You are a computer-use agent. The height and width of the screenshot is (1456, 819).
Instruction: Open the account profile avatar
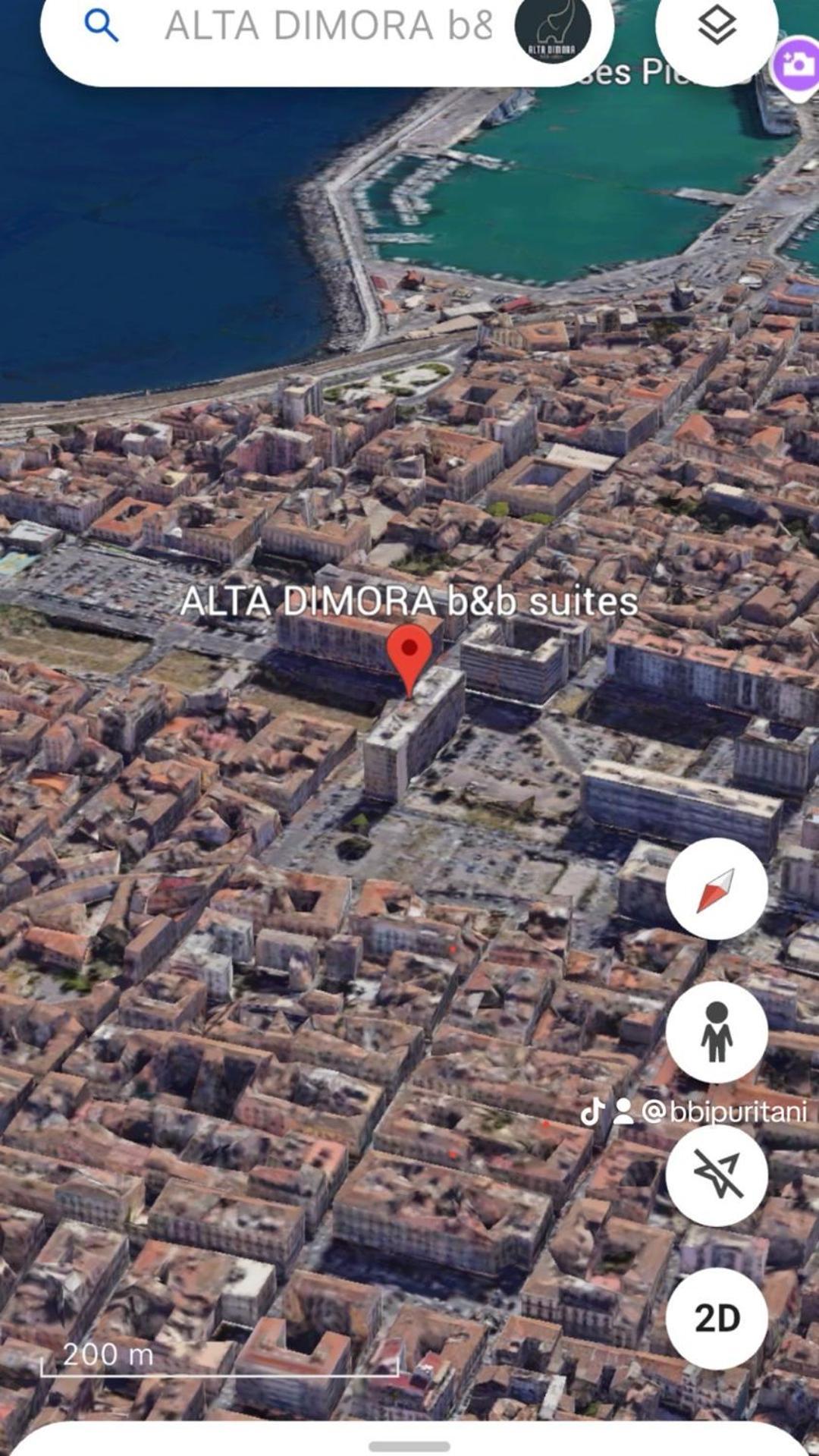[x=553, y=27]
